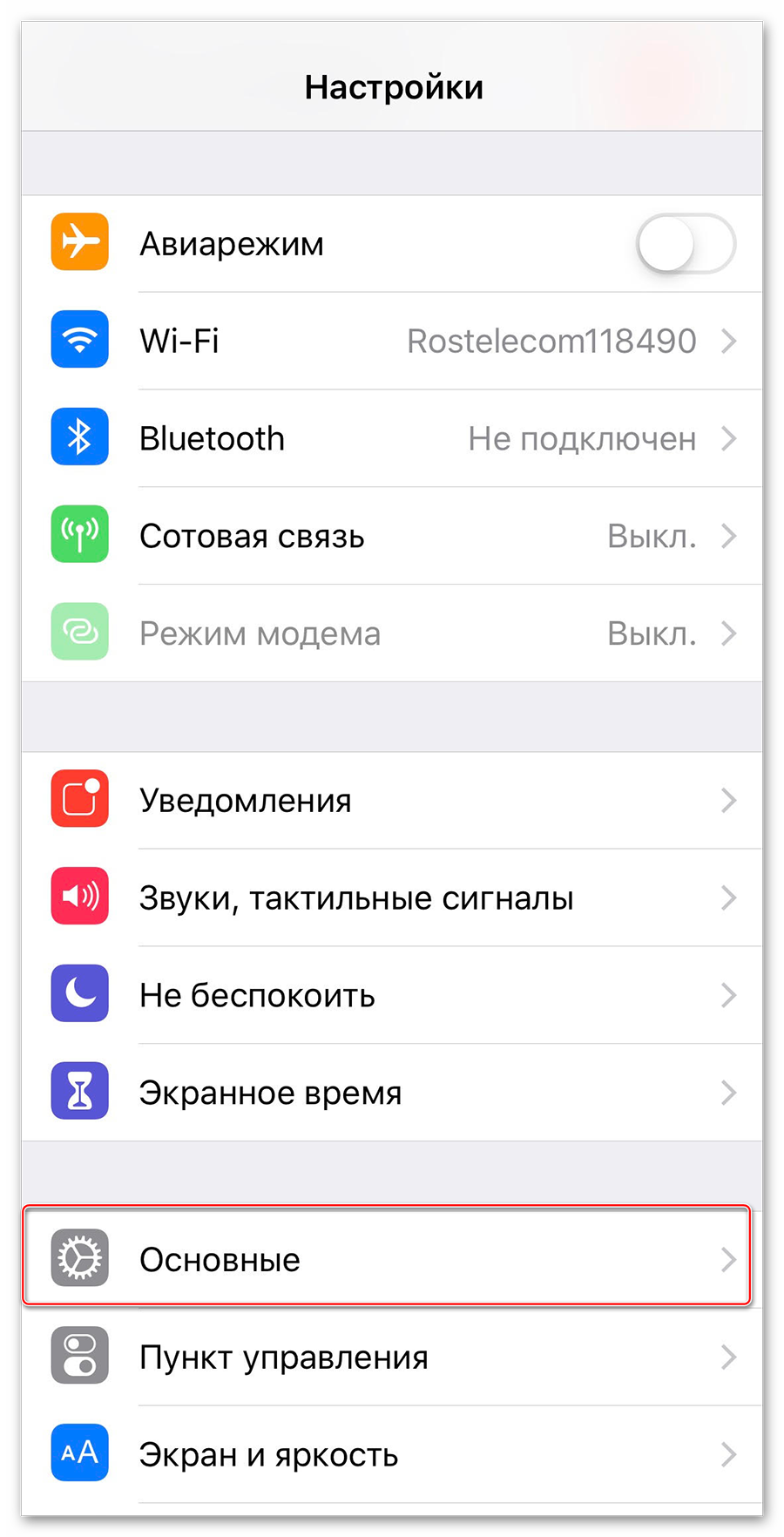Screen dimensions: 784x1537
Task: Open Не беспокоить settings
Action: tap(392, 995)
